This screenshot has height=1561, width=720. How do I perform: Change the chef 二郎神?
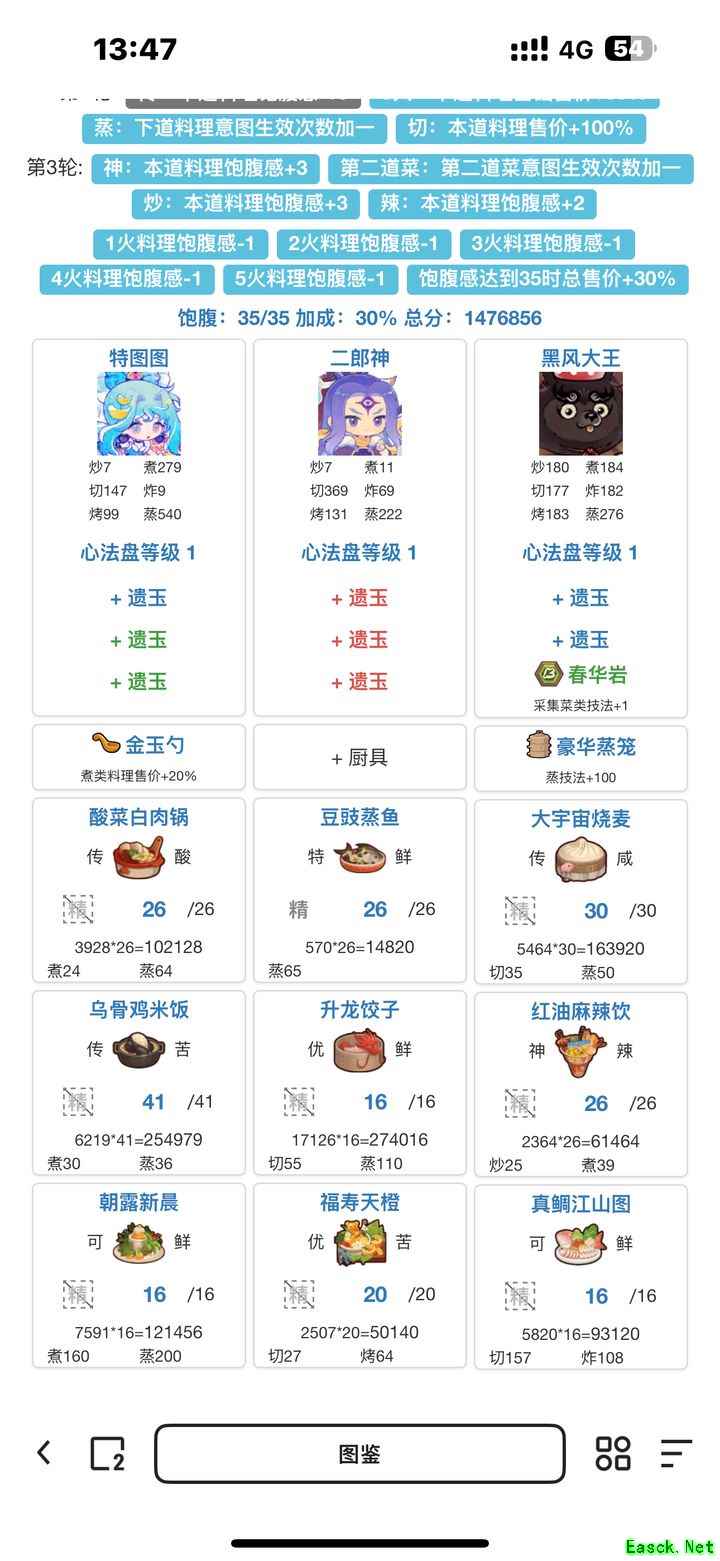(x=359, y=413)
